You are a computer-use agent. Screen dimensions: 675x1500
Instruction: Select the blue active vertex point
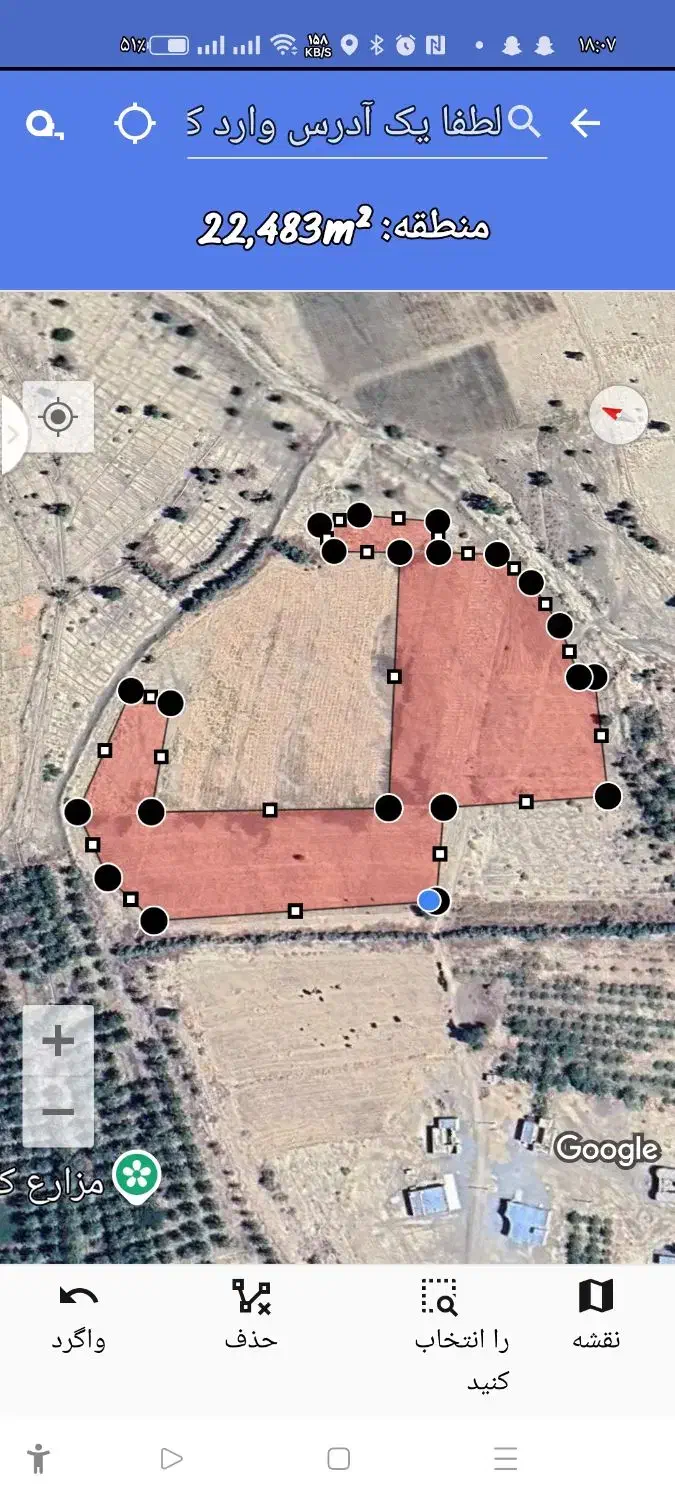[429, 901]
